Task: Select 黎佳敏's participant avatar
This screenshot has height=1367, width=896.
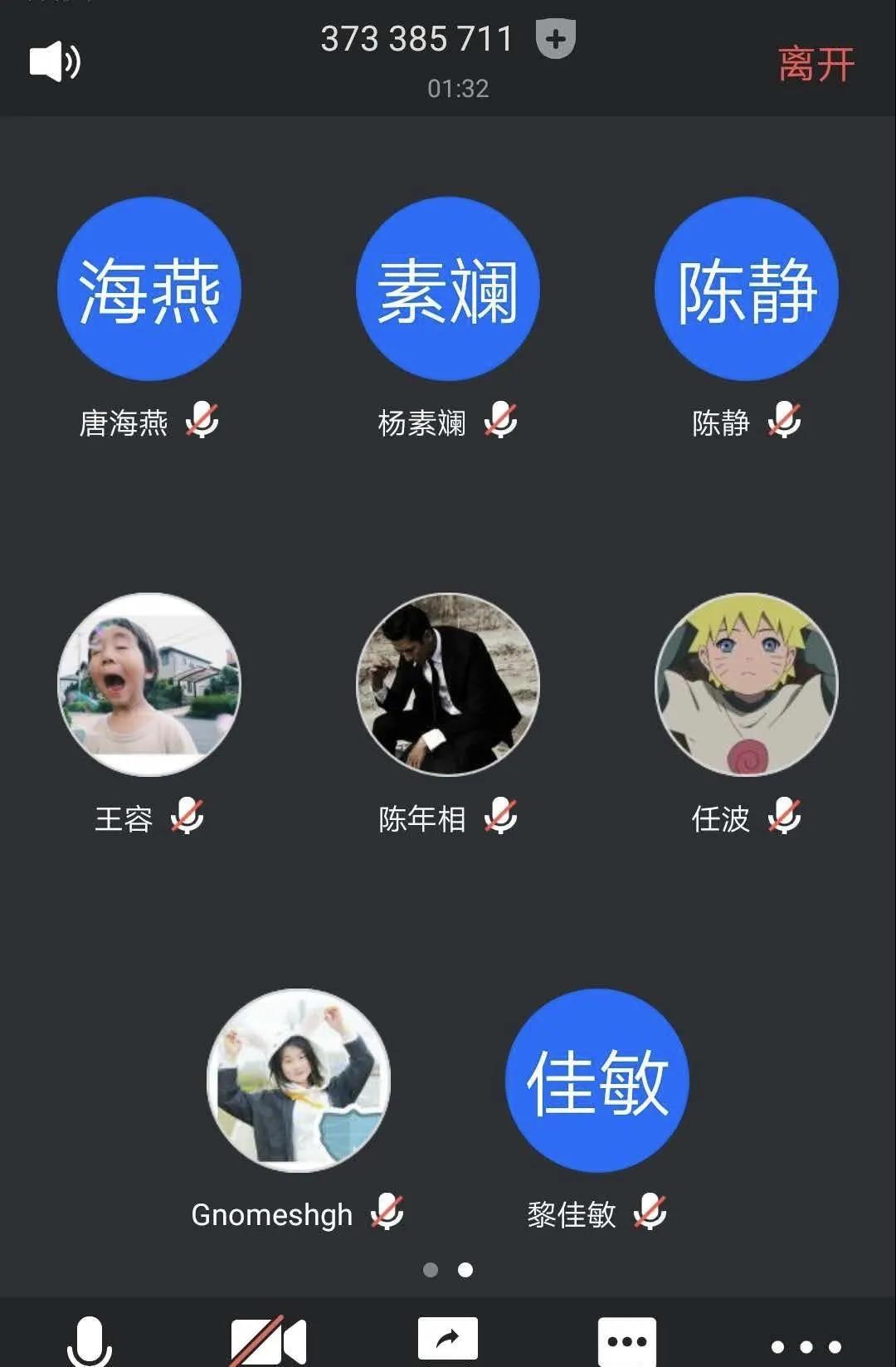Action: pos(597,1080)
